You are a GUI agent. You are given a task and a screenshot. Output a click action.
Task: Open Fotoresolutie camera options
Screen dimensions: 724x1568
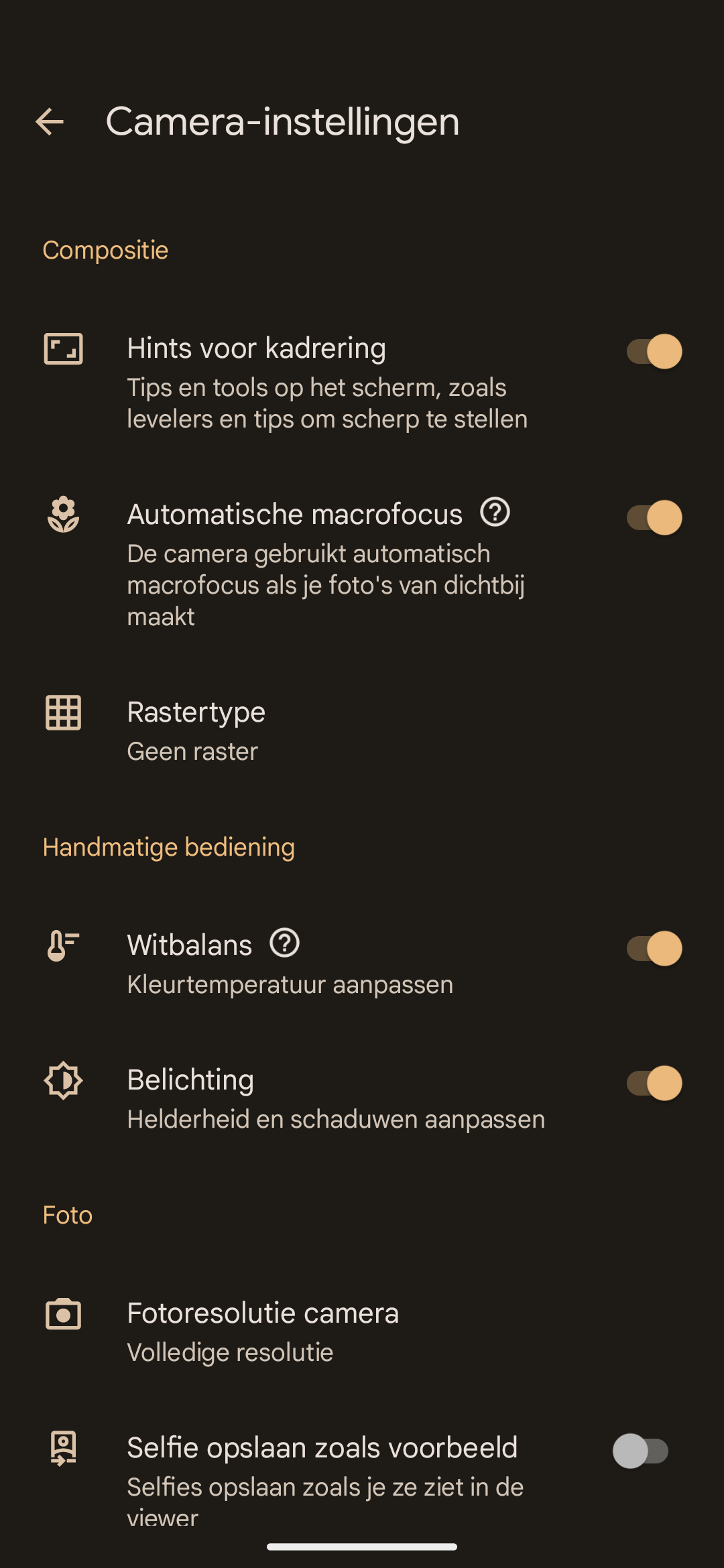(x=362, y=1332)
